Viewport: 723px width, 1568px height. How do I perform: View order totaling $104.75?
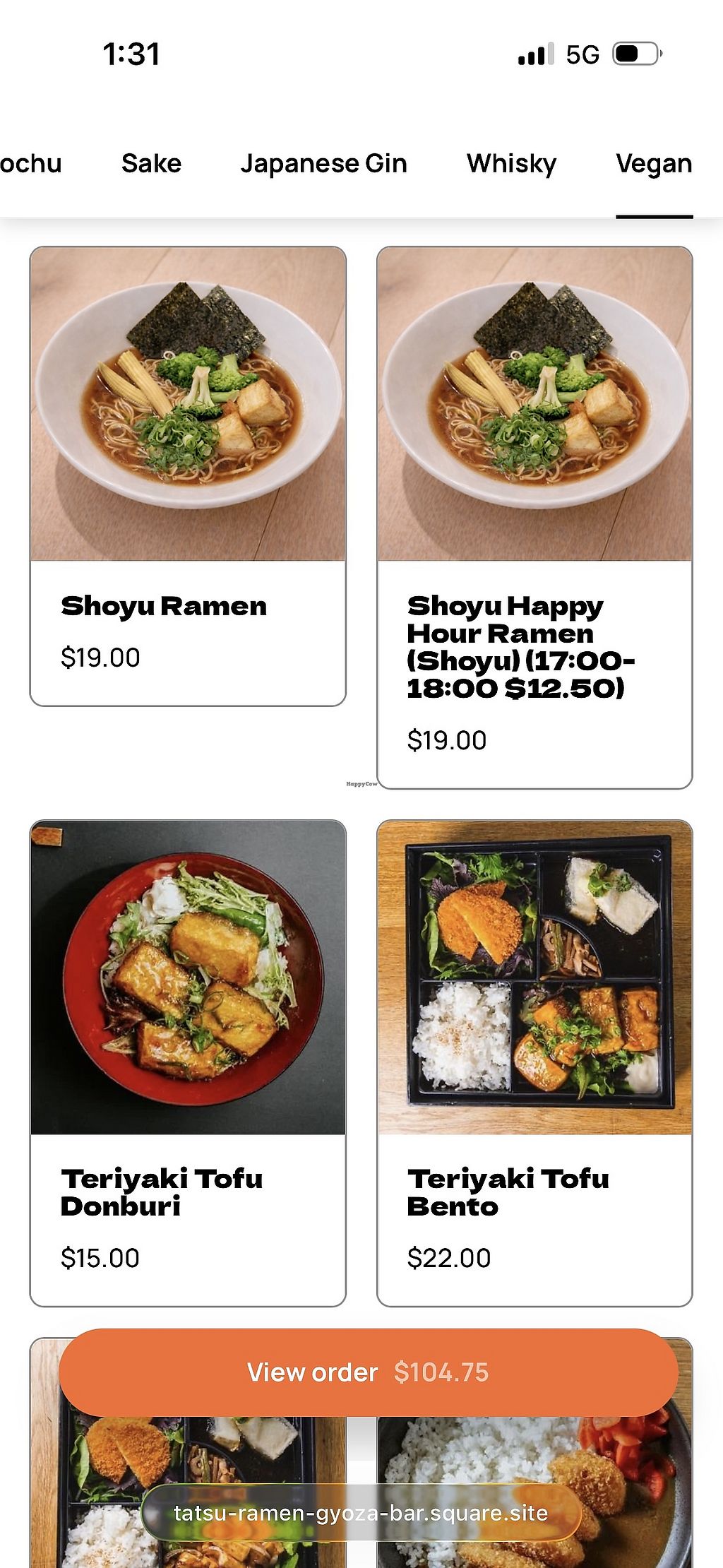(x=368, y=1372)
